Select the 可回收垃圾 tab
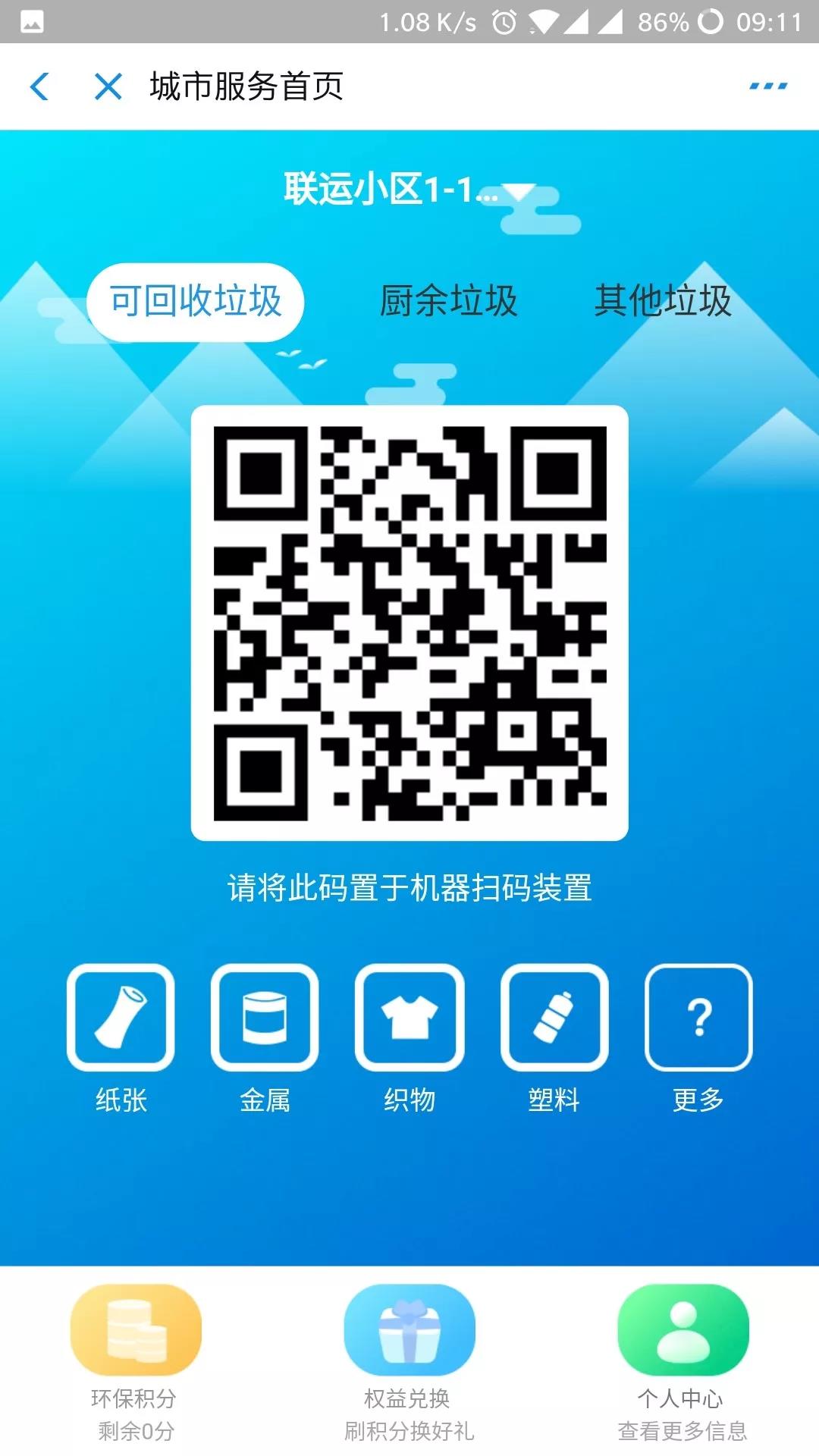This screenshot has width=819, height=1456. pyautogui.click(x=196, y=301)
